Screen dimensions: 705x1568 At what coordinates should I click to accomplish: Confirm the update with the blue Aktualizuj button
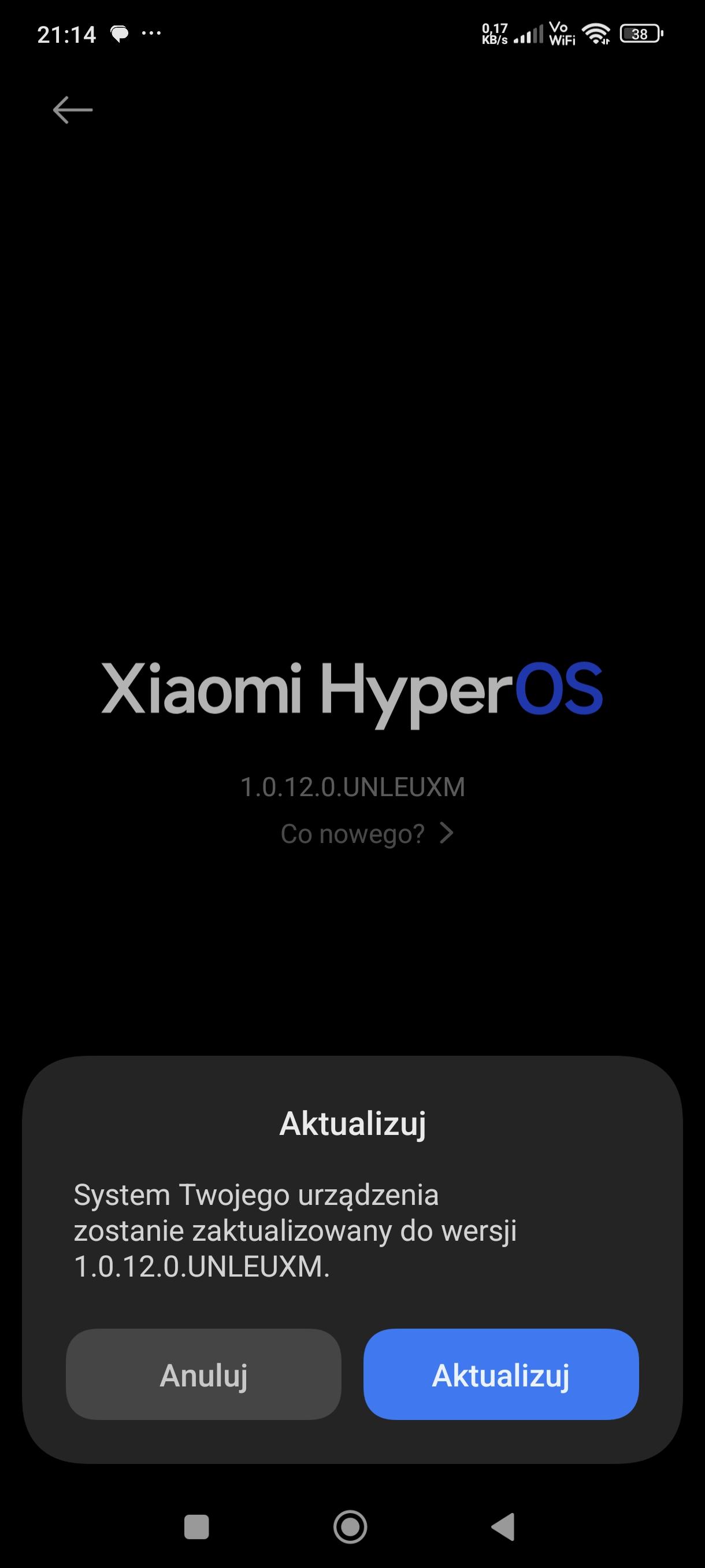pos(500,1375)
